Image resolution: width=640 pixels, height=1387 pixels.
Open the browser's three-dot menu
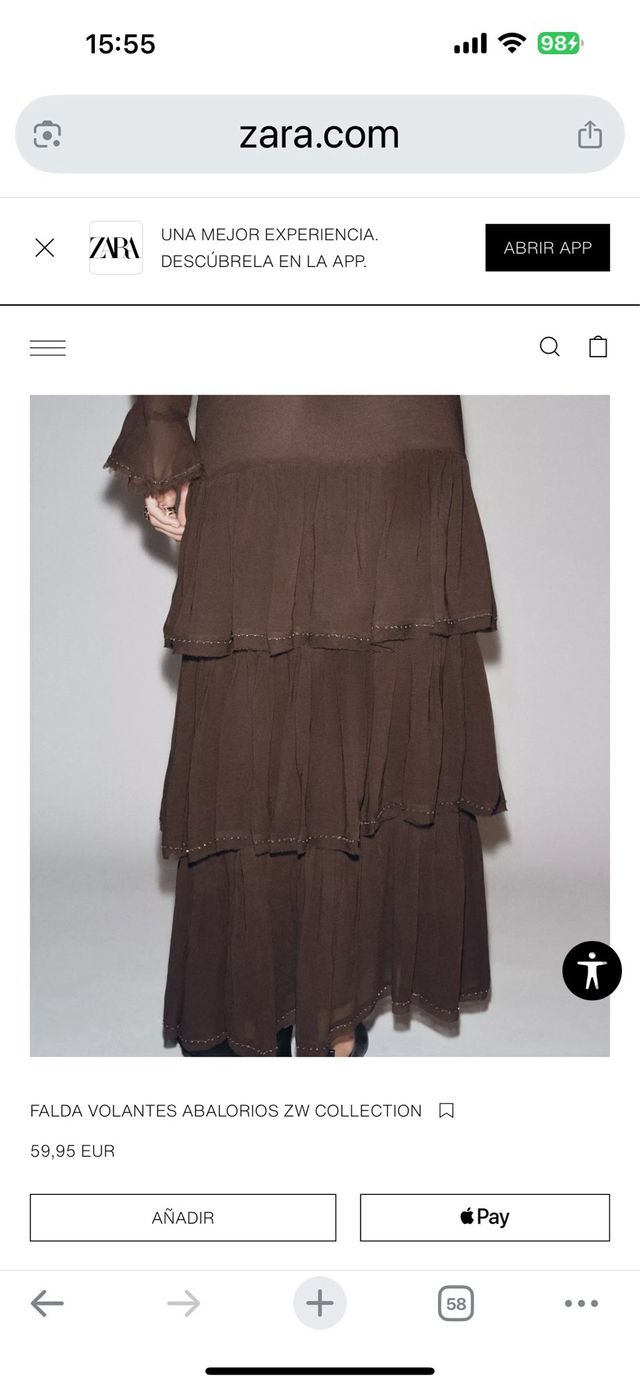click(x=581, y=1303)
